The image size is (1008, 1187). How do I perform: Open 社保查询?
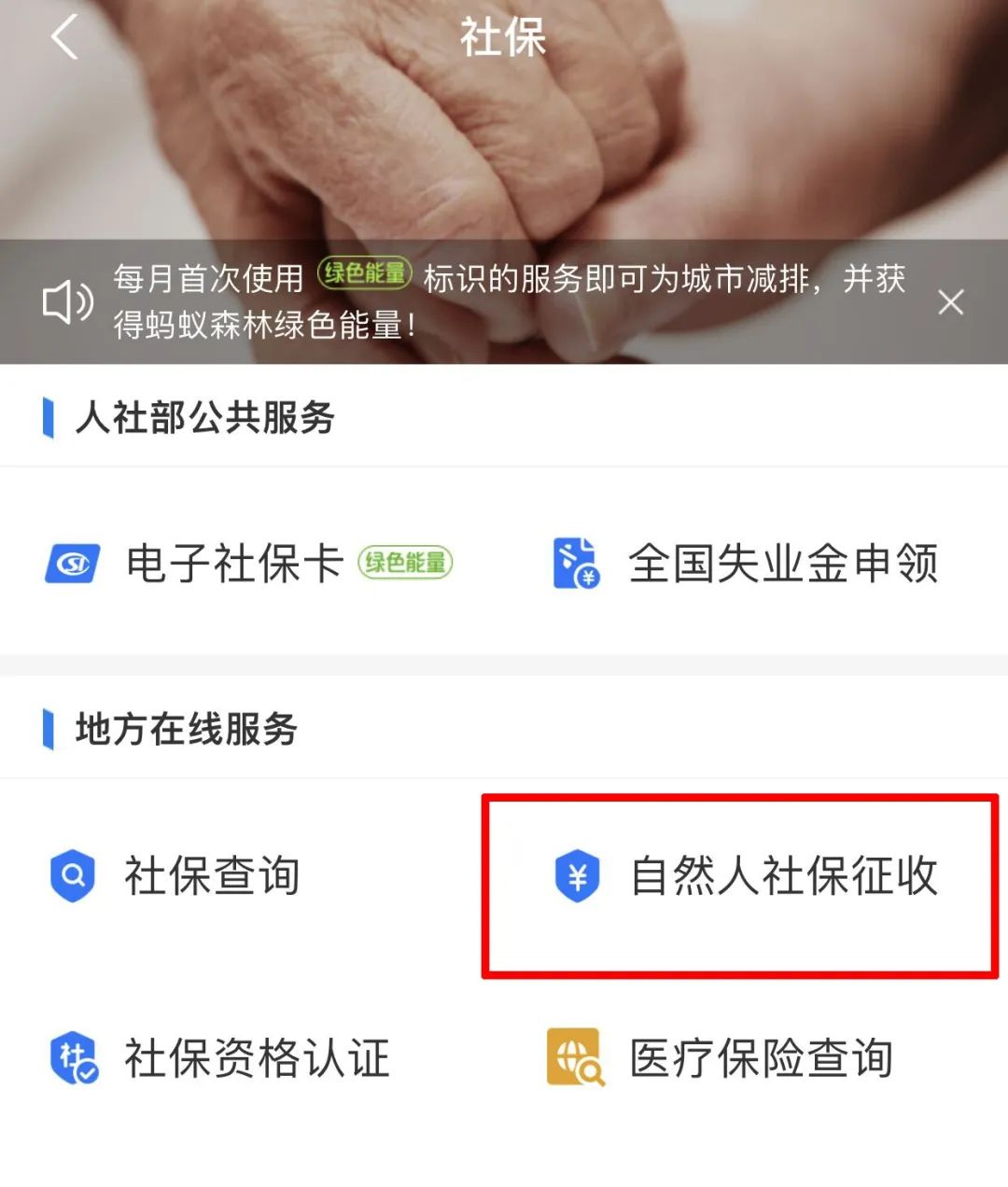click(177, 876)
